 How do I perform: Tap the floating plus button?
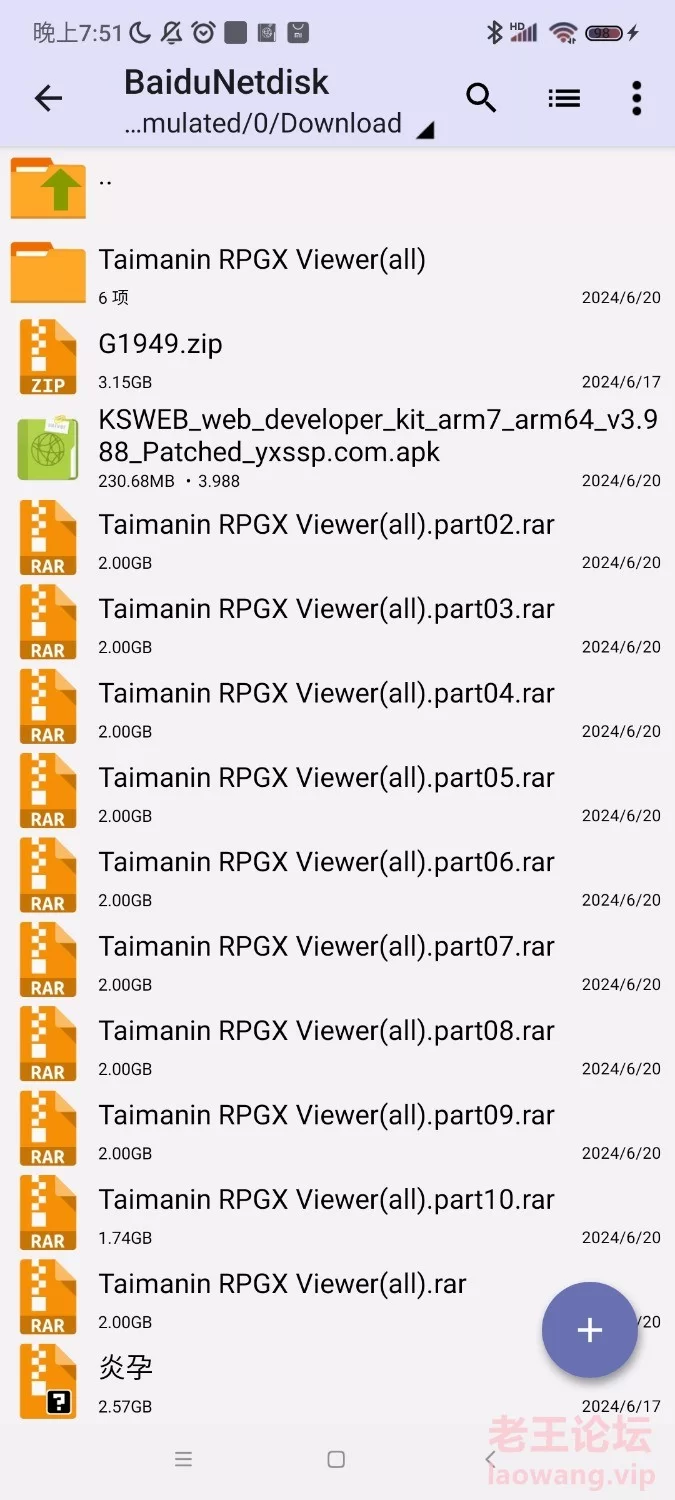click(590, 1330)
